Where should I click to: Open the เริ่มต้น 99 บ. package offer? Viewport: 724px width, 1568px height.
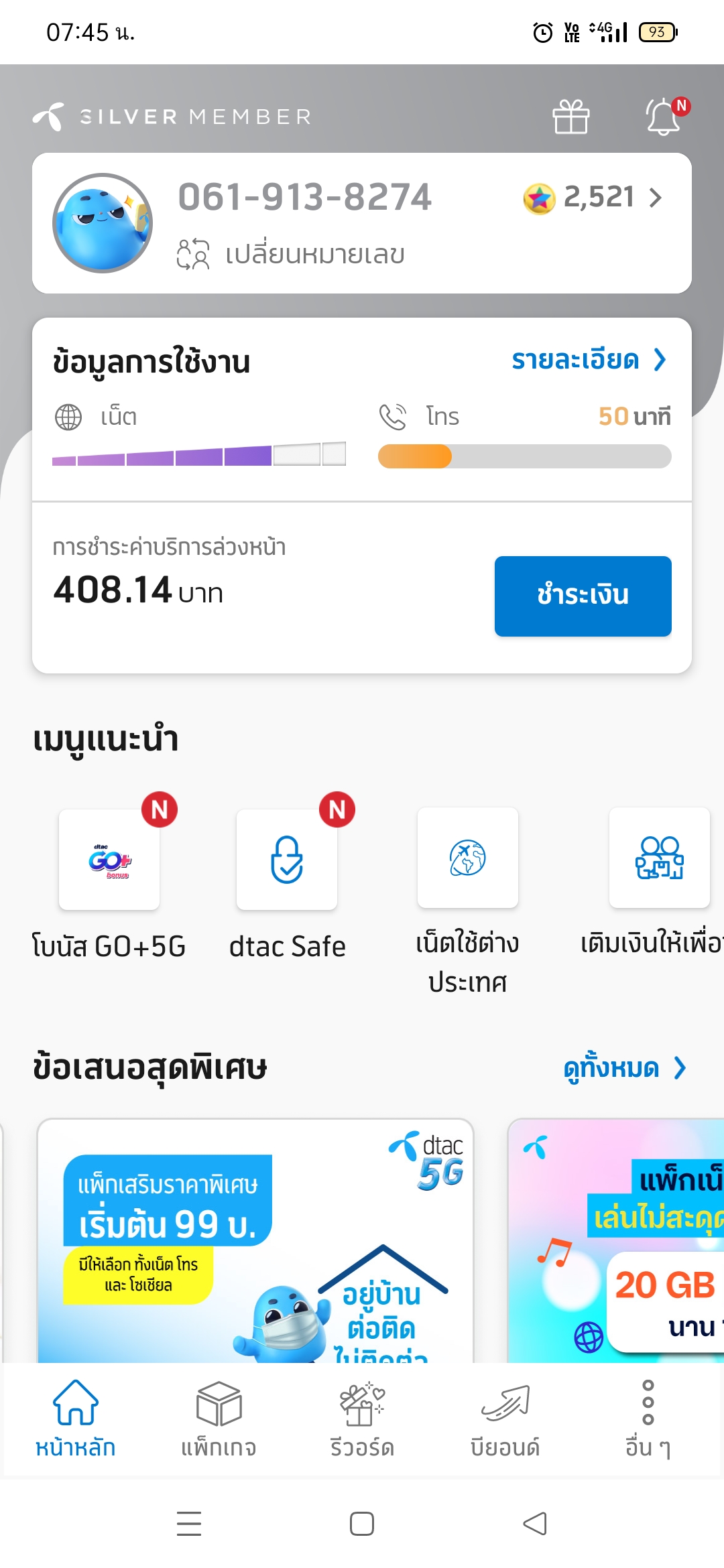tap(255, 1240)
